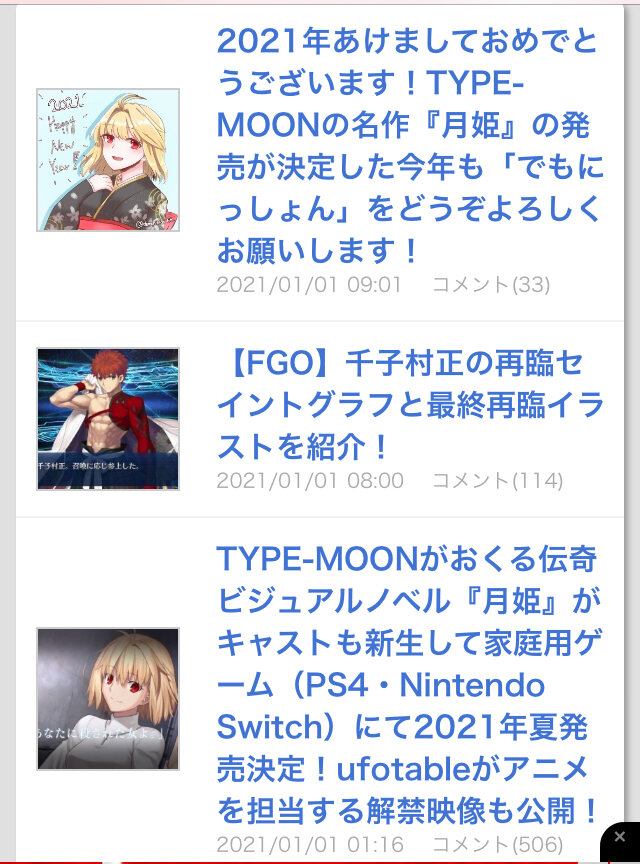Open the 2021年あけましておめでとう article
This screenshot has height=864, width=640.
[x=409, y=145]
